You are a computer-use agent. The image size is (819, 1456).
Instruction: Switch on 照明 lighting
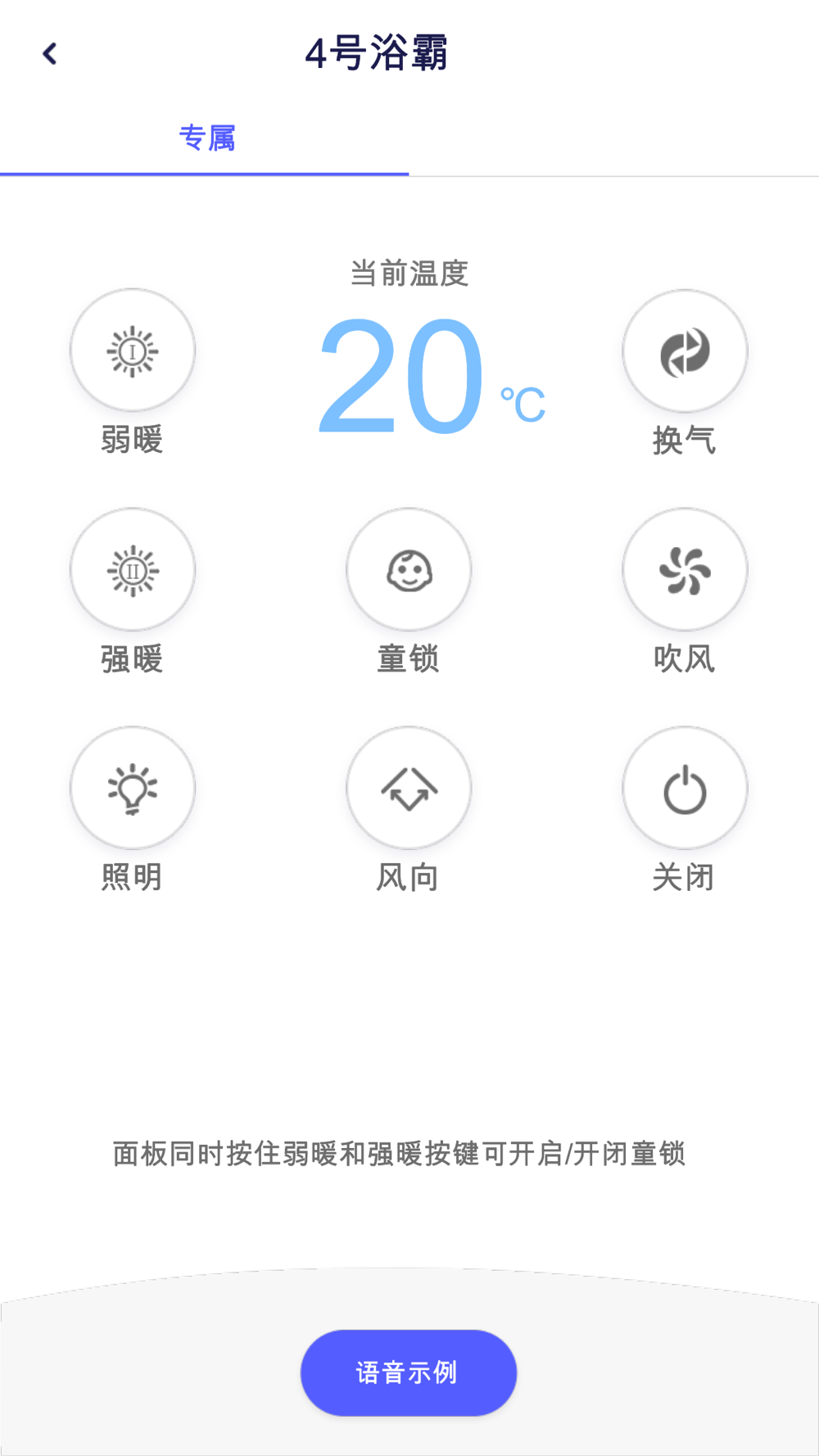(133, 789)
